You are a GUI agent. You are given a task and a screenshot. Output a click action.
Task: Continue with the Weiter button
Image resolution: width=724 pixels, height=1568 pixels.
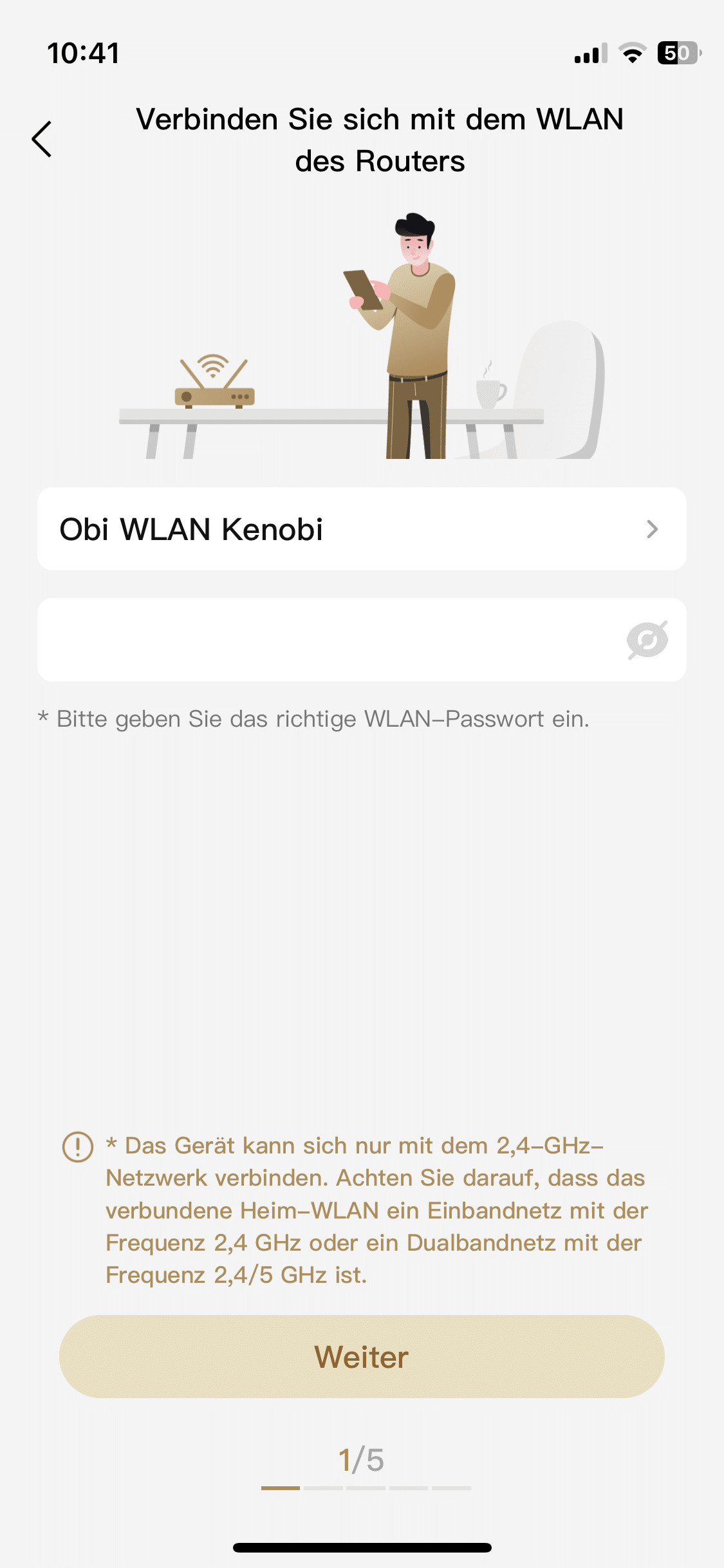click(362, 1357)
